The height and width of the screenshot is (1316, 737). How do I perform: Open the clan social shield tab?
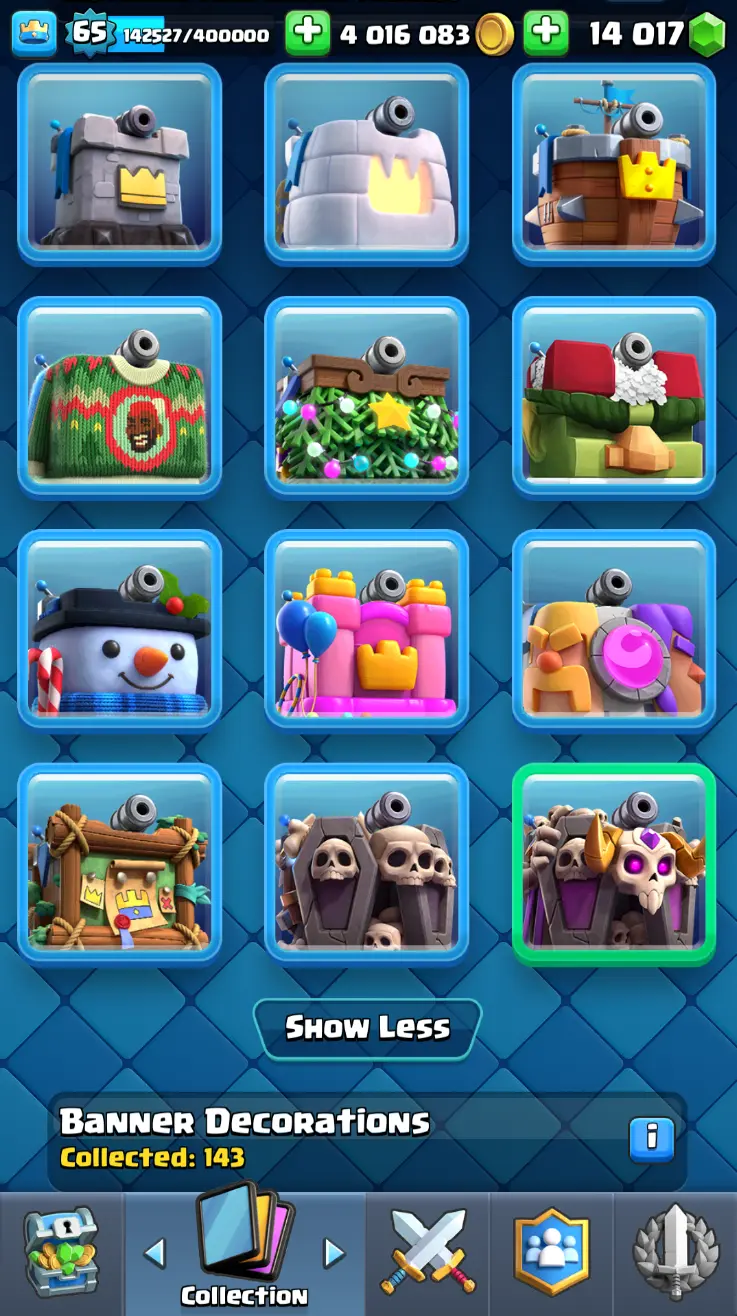(x=551, y=1252)
